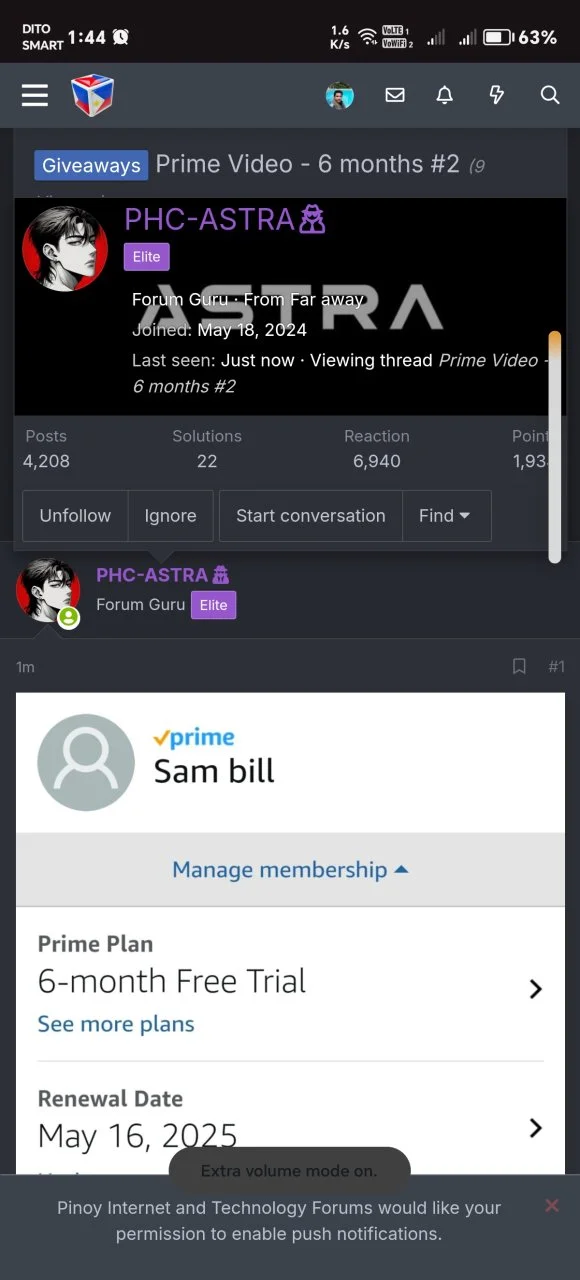Viewport: 580px width, 1280px height.
Task: Open the attached Prime membership image
Action: [290, 933]
